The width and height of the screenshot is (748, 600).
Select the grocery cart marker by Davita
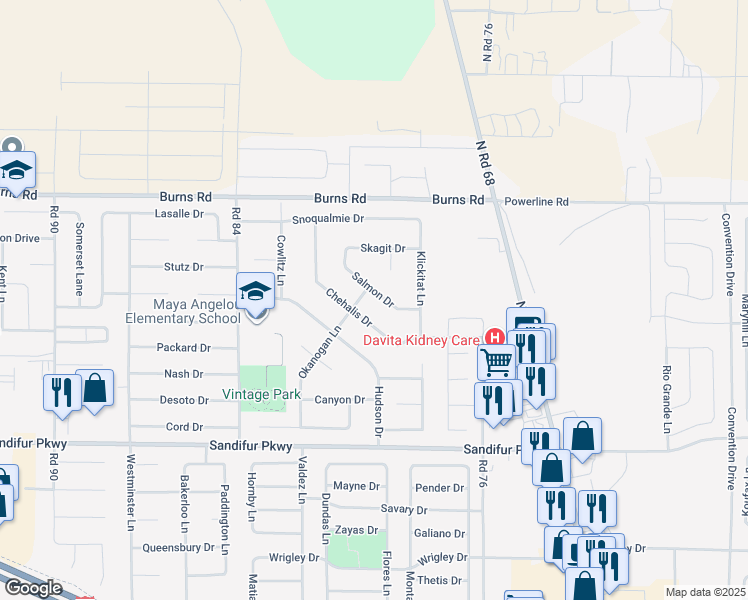(497, 361)
